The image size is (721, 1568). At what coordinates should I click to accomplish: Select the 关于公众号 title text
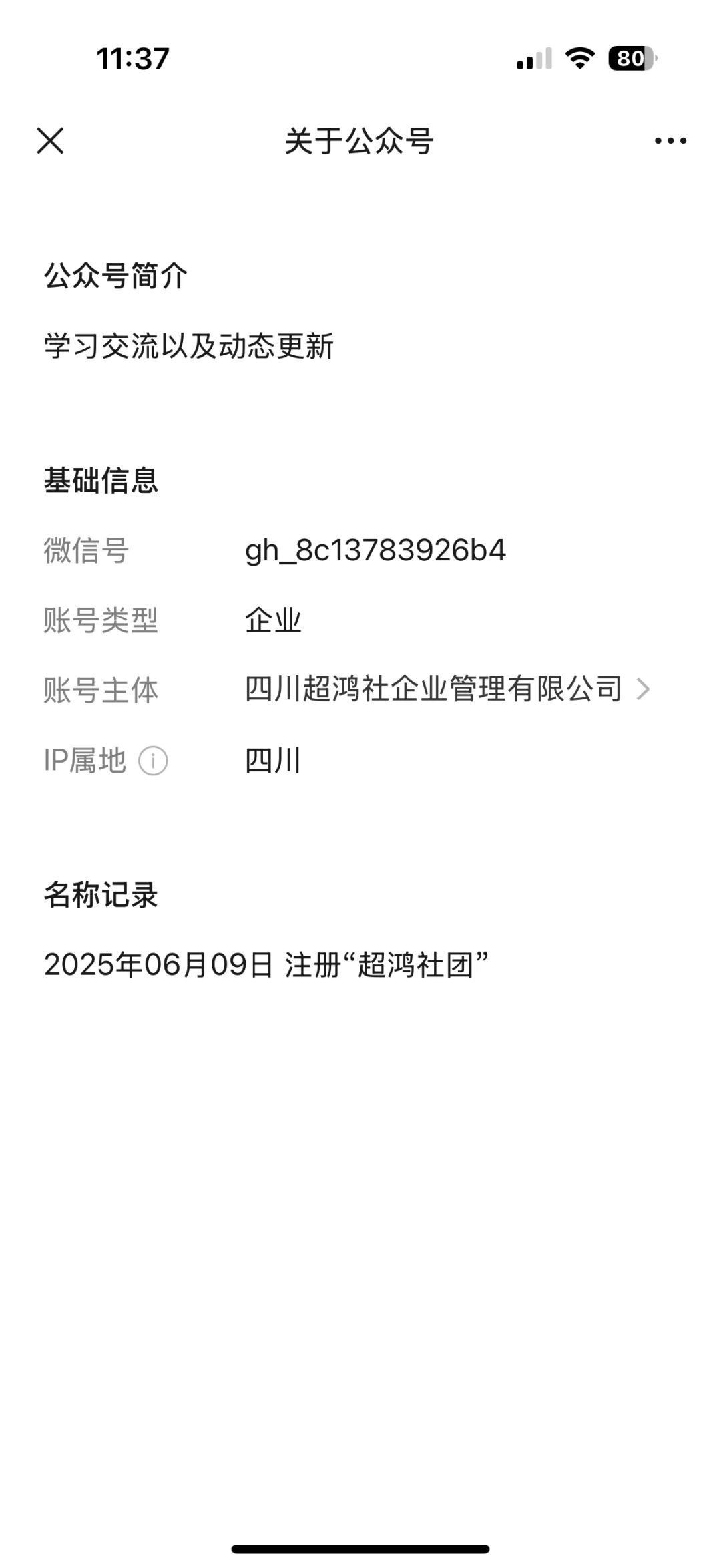pyautogui.click(x=359, y=141)
